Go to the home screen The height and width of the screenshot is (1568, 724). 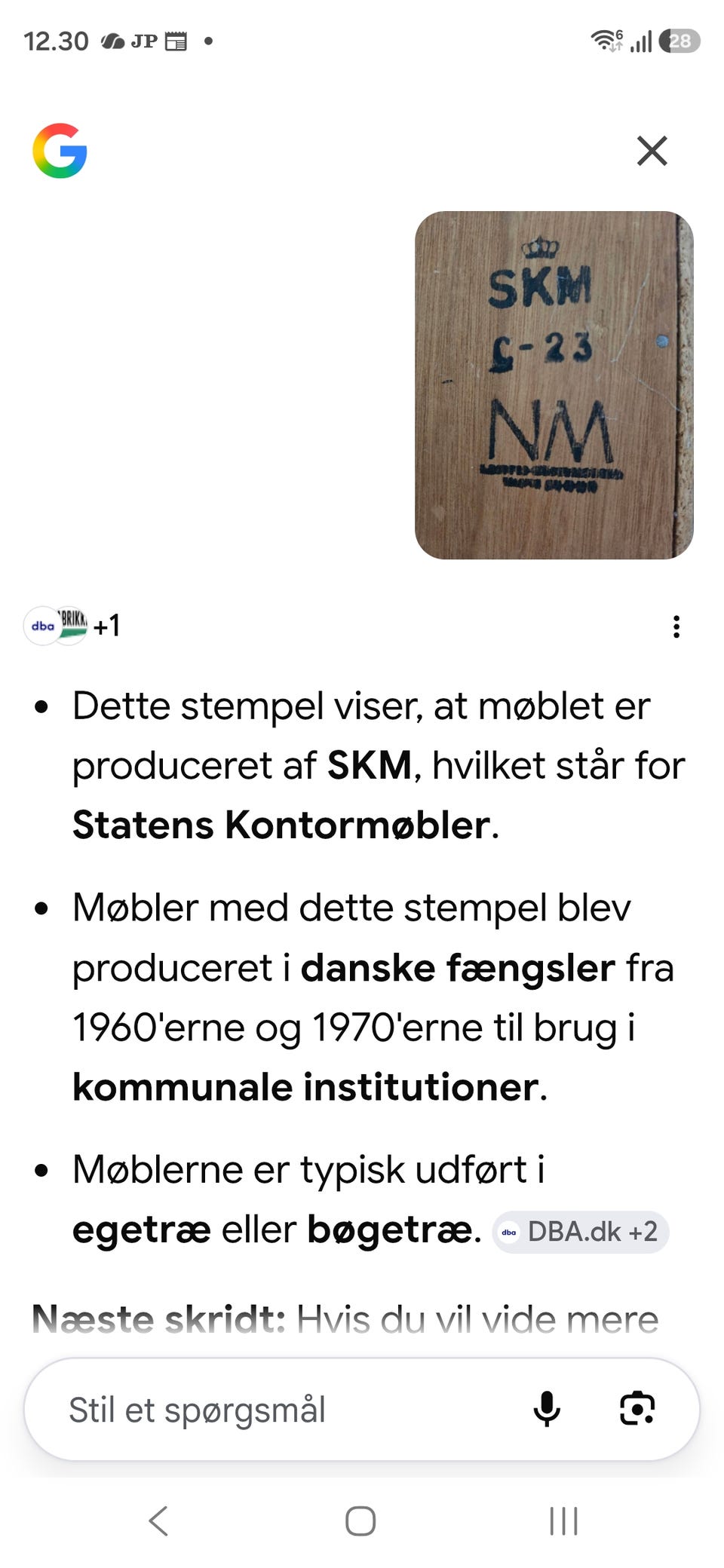point(360,1521)
